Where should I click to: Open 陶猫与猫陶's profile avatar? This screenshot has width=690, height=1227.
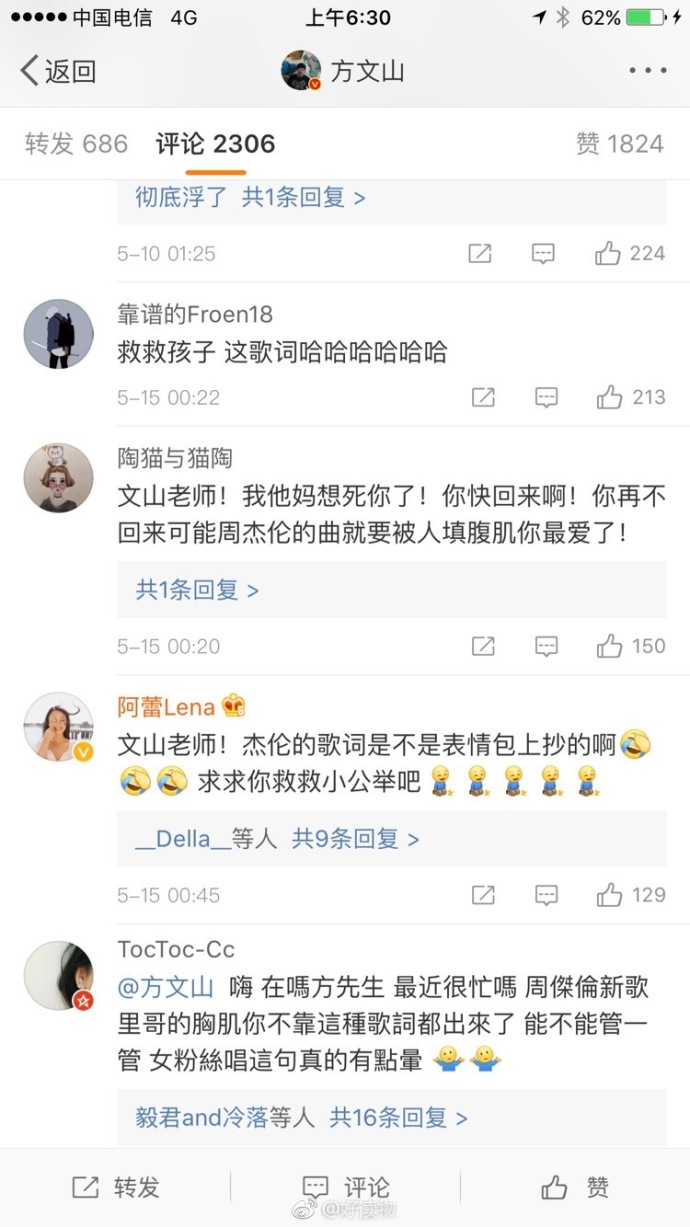tap(58, 477)
